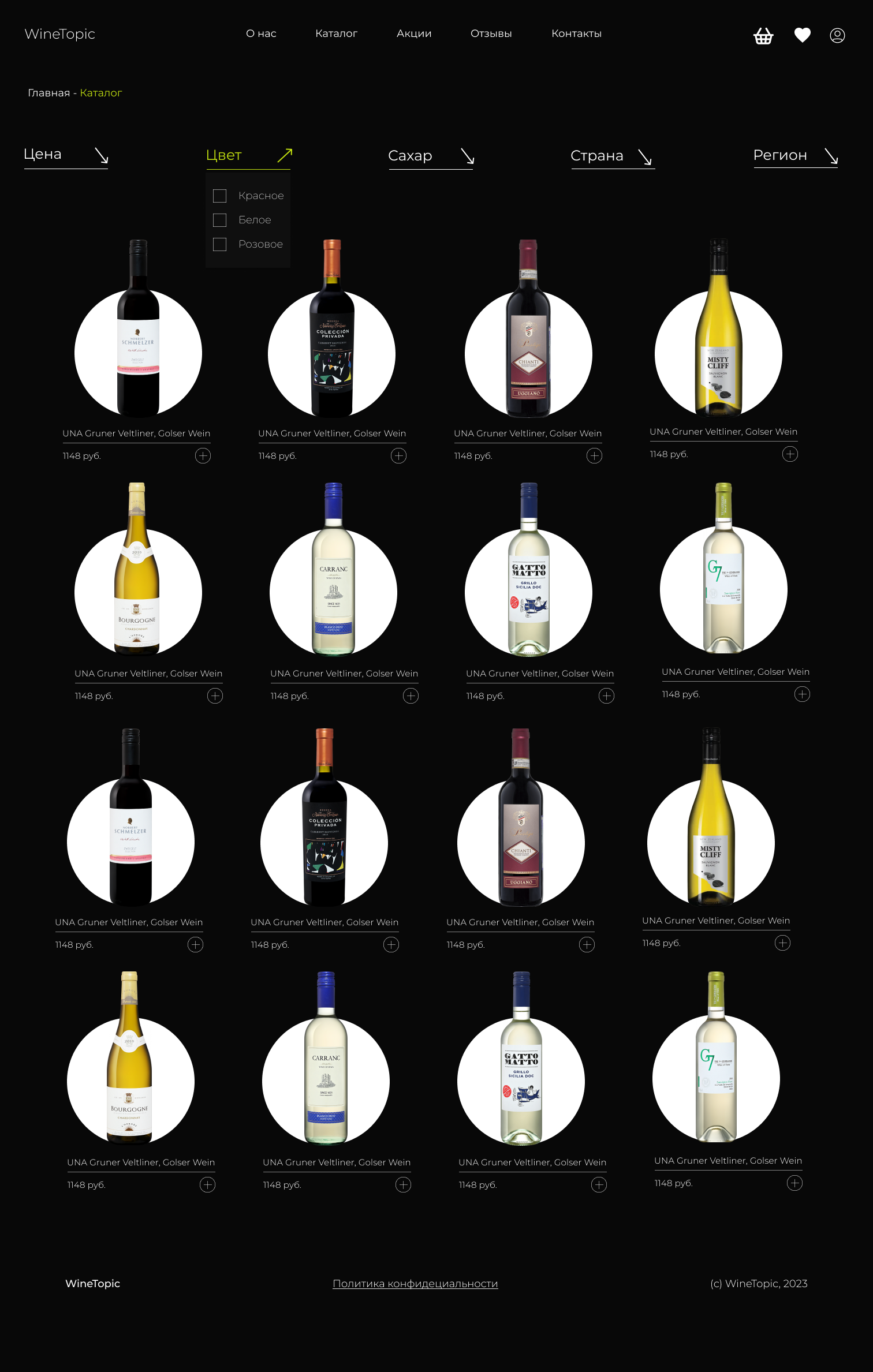
Task: Open the user profile icon
Action: click(837, 36)
